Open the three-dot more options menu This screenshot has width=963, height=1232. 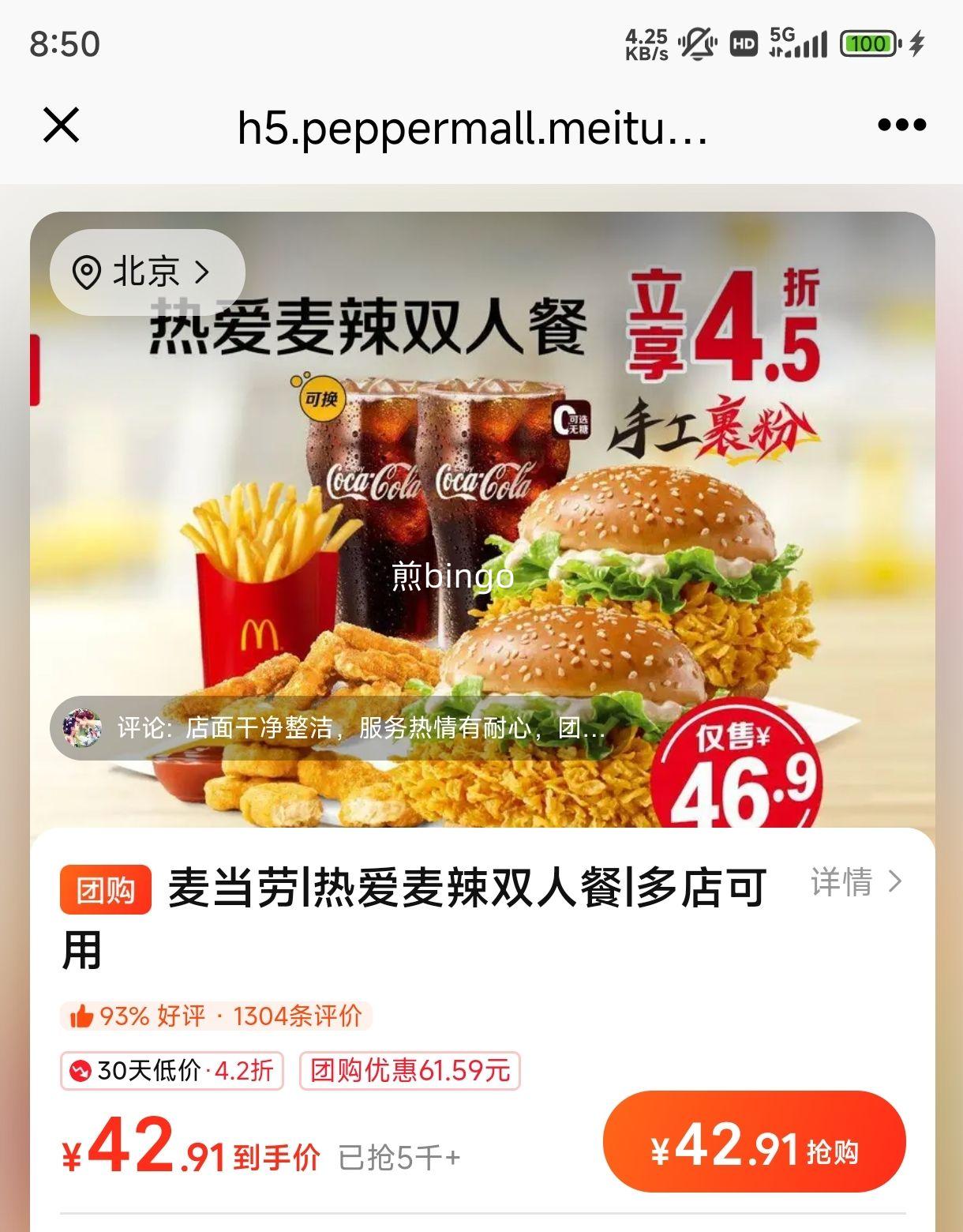click(x=902, y=124)
